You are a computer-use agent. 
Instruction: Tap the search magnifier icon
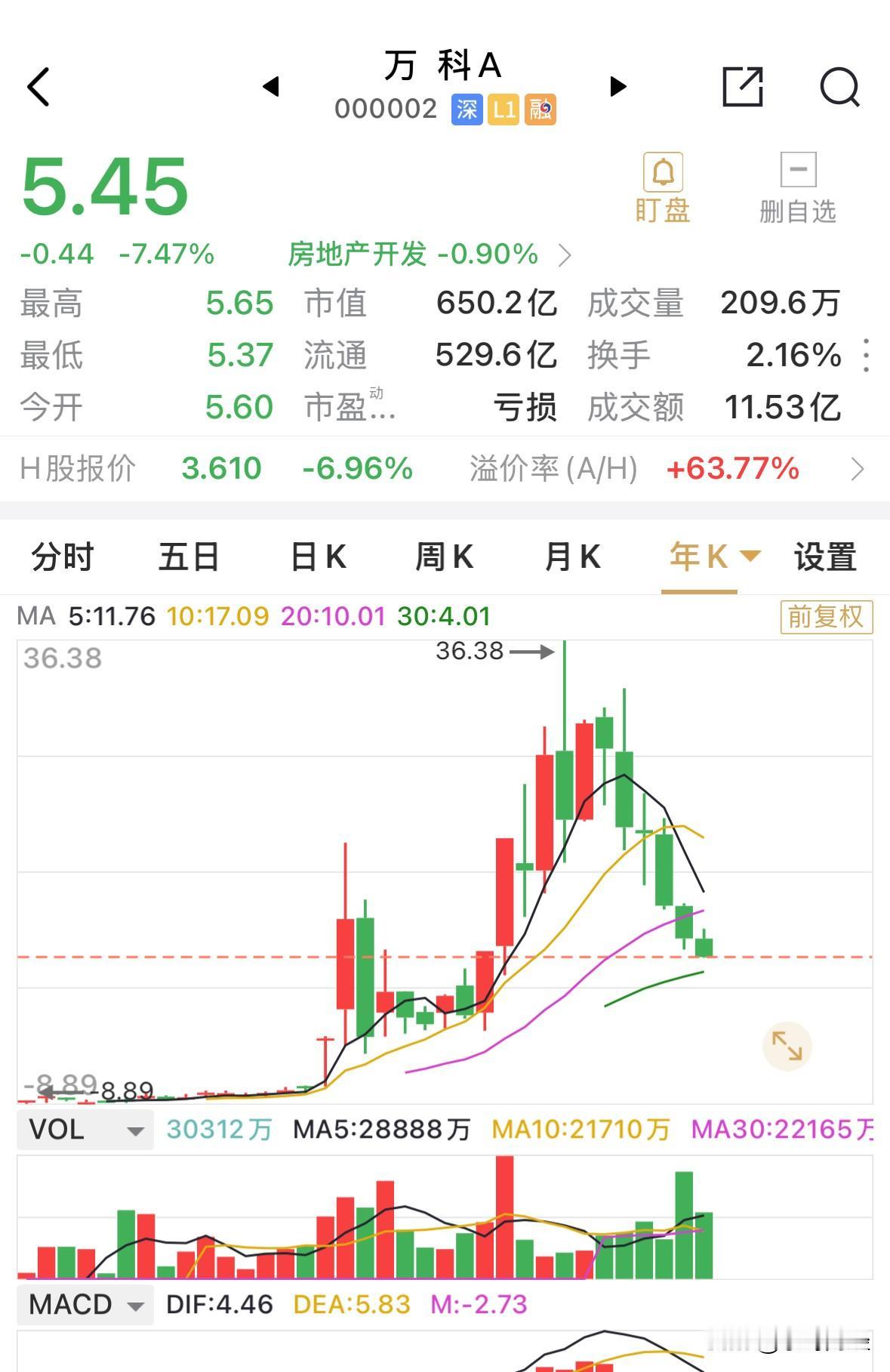(x=839, y=88)
